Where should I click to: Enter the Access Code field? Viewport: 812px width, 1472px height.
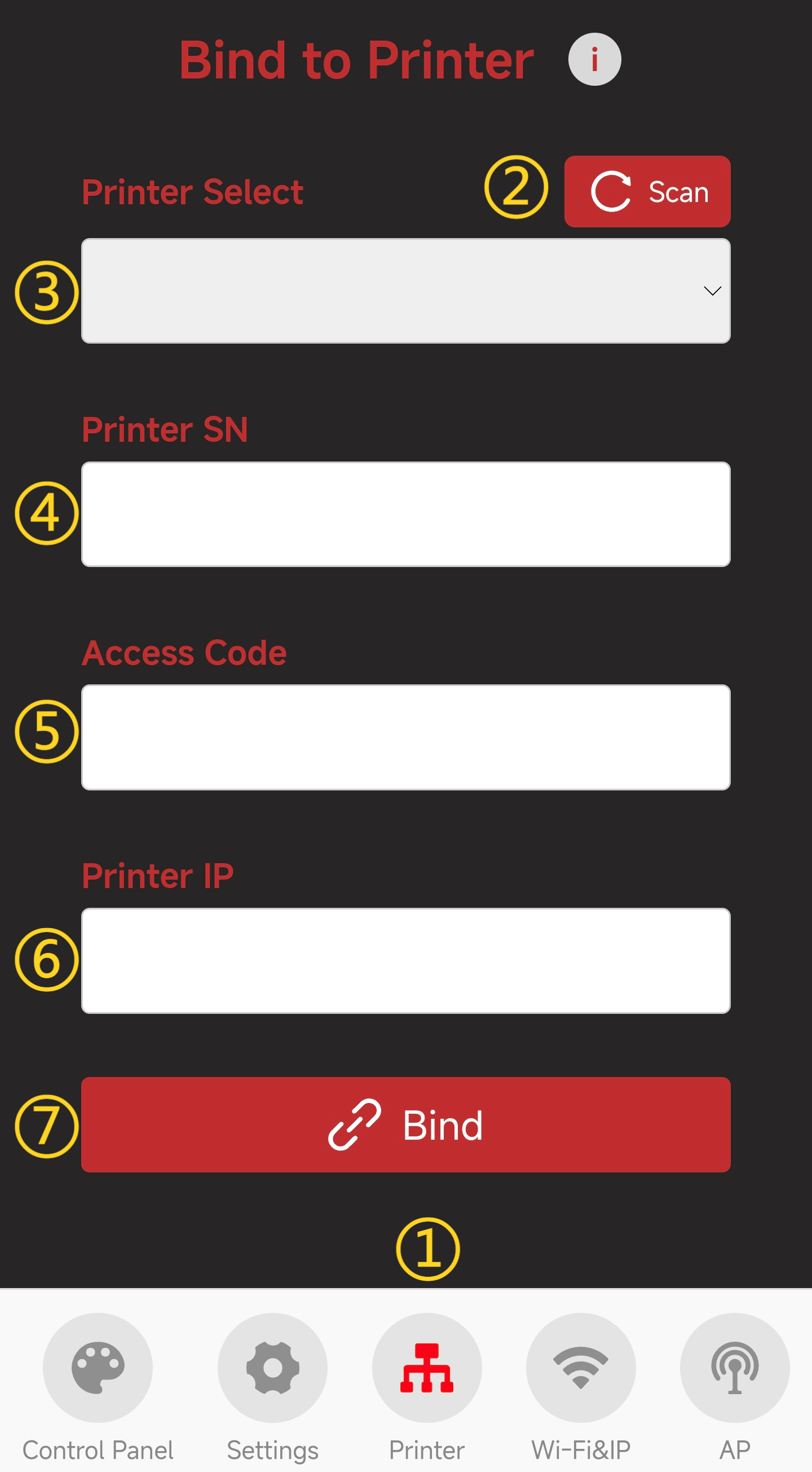click(405, 737)
